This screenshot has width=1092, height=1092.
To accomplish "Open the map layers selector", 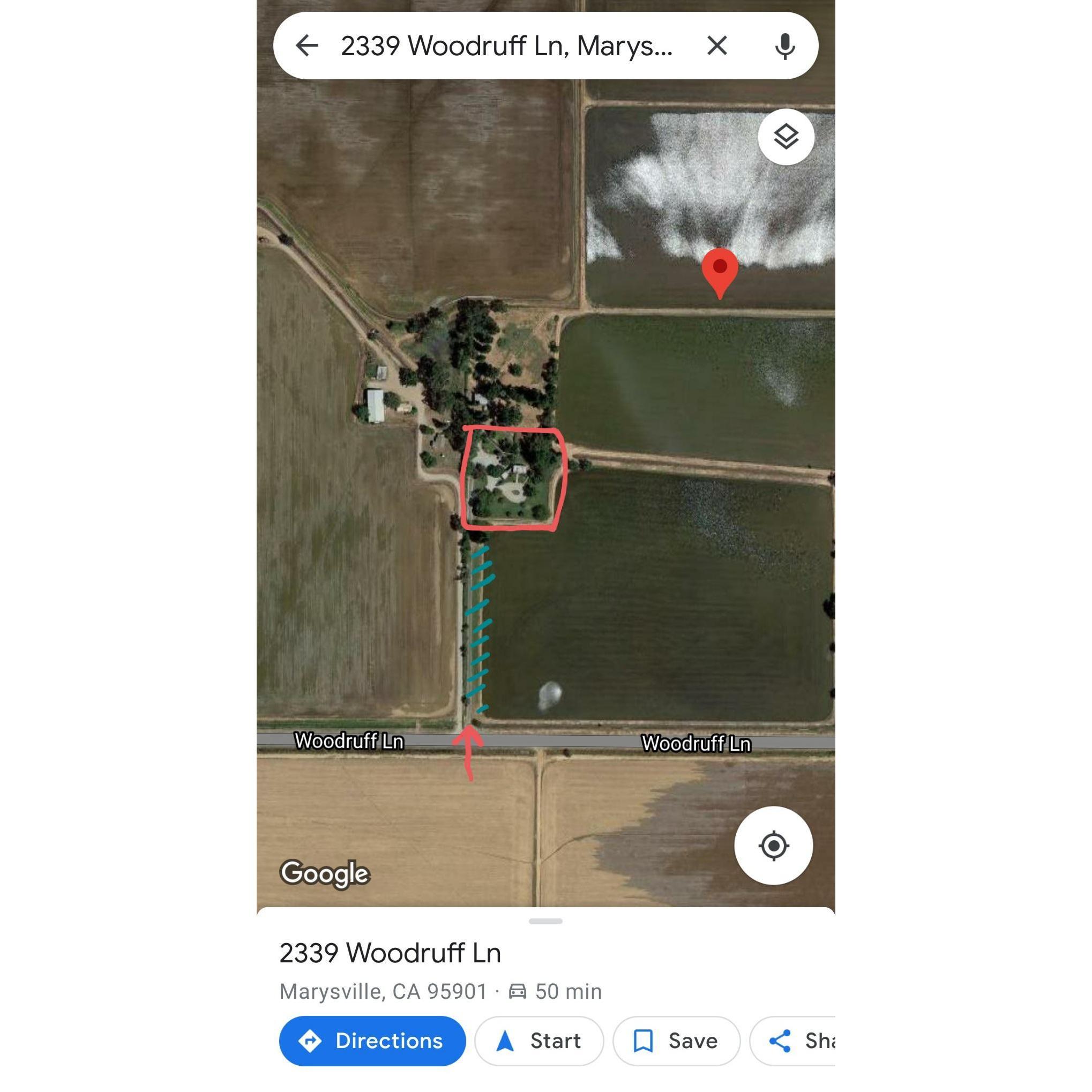I will click(x=786, y=137).
